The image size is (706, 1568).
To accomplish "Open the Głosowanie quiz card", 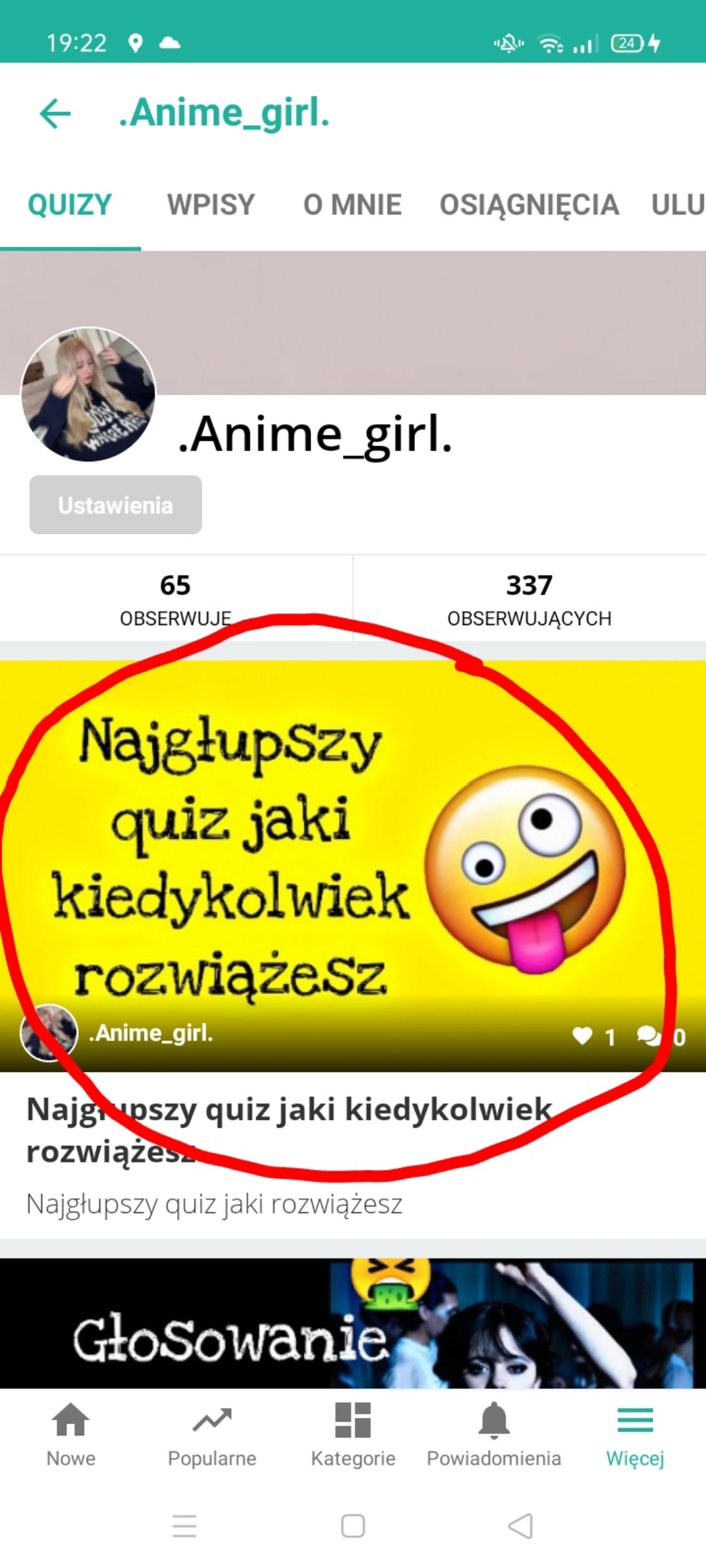I will (352, 1324).
